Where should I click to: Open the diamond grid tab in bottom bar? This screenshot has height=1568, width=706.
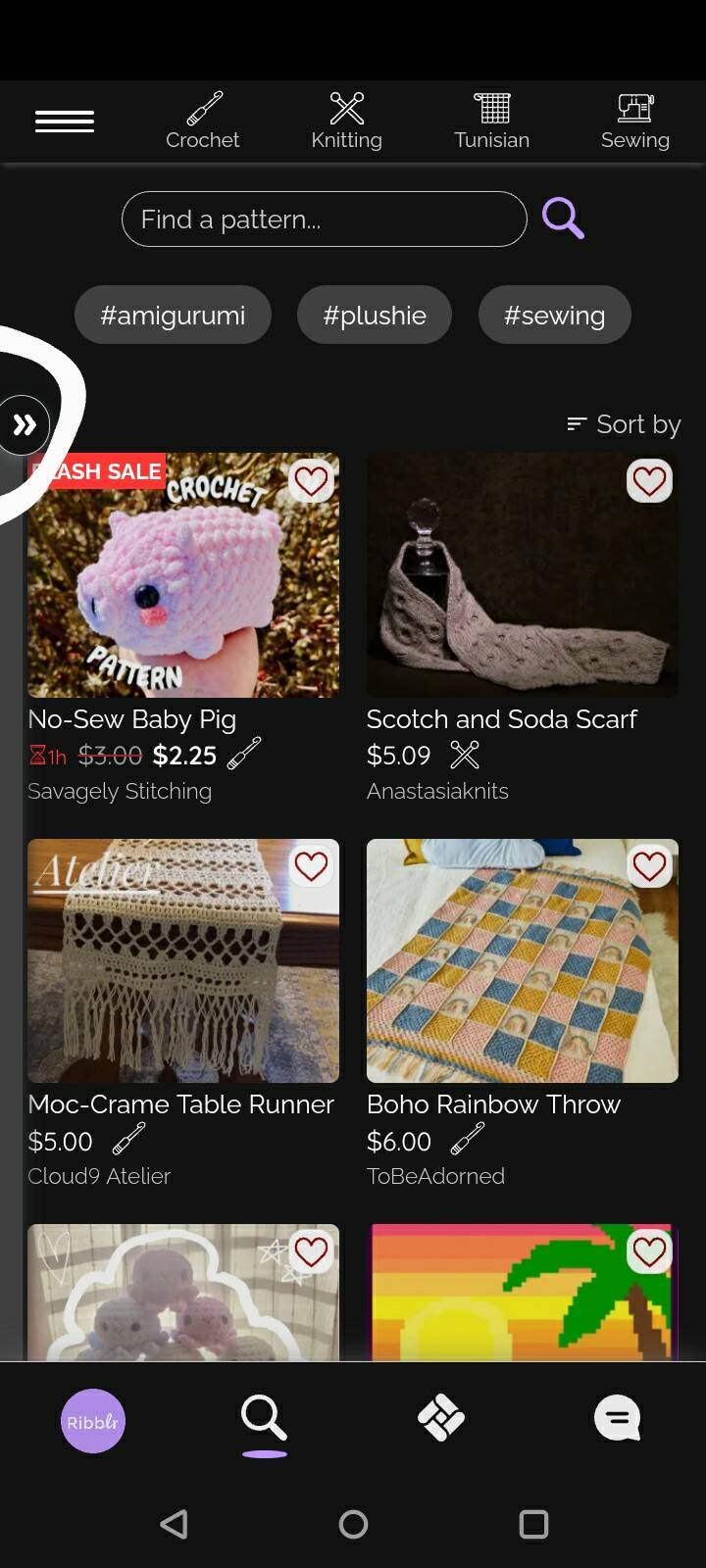click(x=441, y=1418)
